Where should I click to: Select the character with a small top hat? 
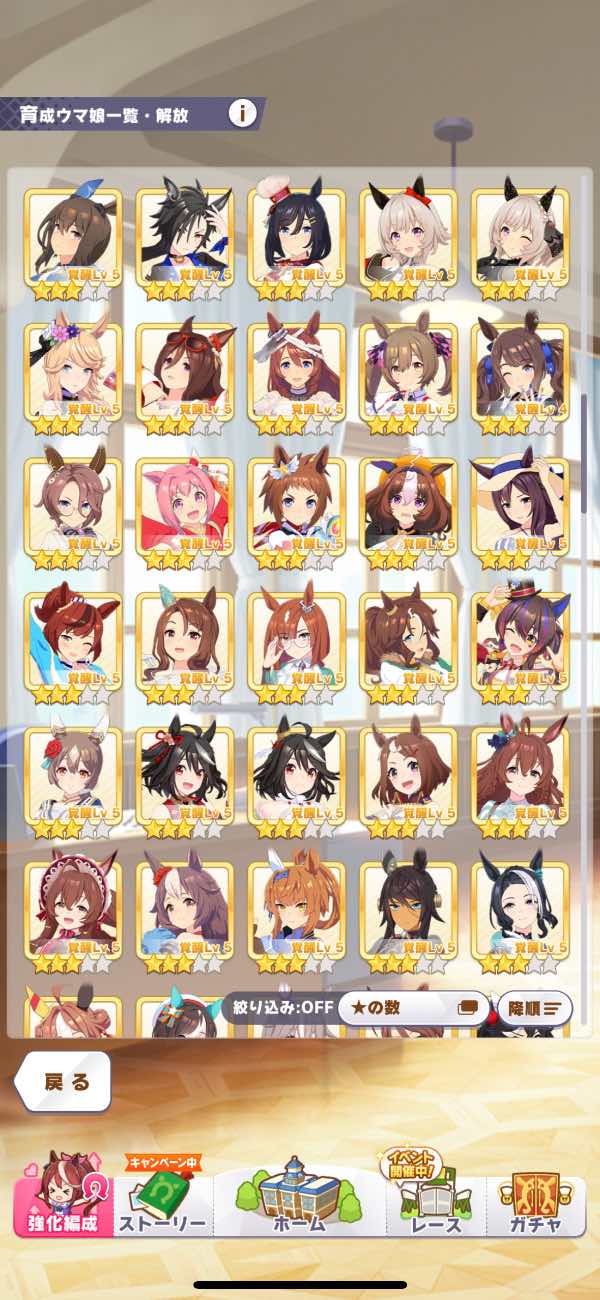coord(520,646)
